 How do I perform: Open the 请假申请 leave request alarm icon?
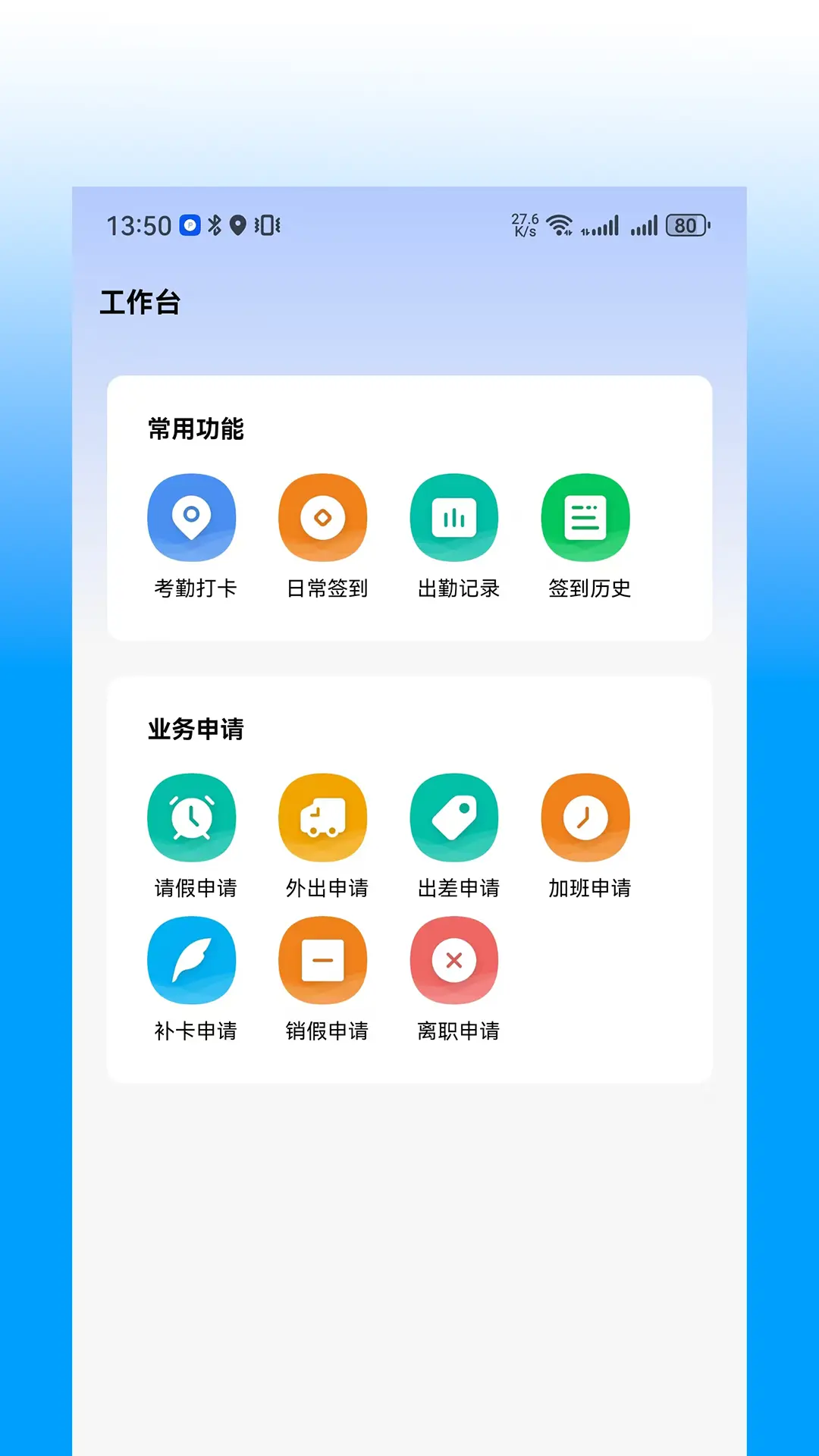tap(192, 817)
